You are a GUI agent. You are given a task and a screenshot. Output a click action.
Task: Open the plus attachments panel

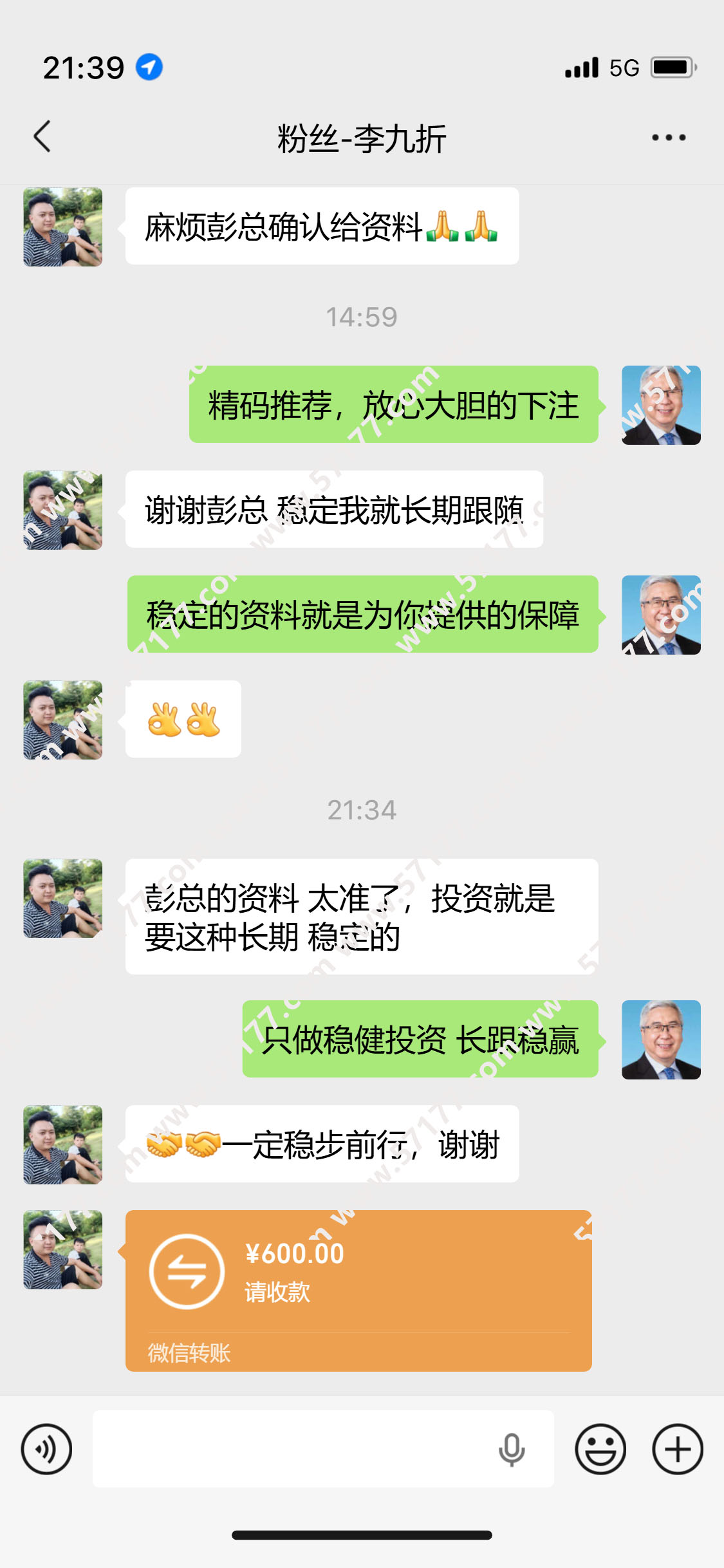click(677, 1449)
